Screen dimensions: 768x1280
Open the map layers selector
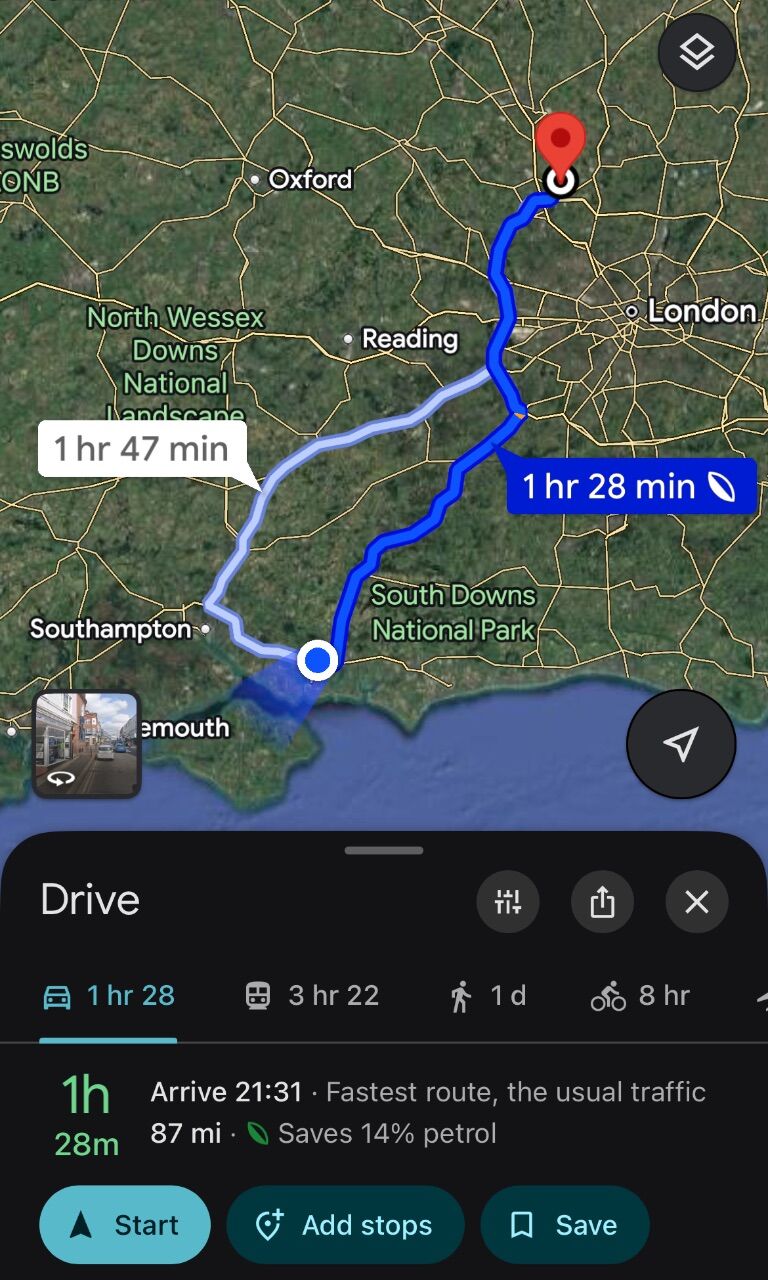click(x=697, y=53)
